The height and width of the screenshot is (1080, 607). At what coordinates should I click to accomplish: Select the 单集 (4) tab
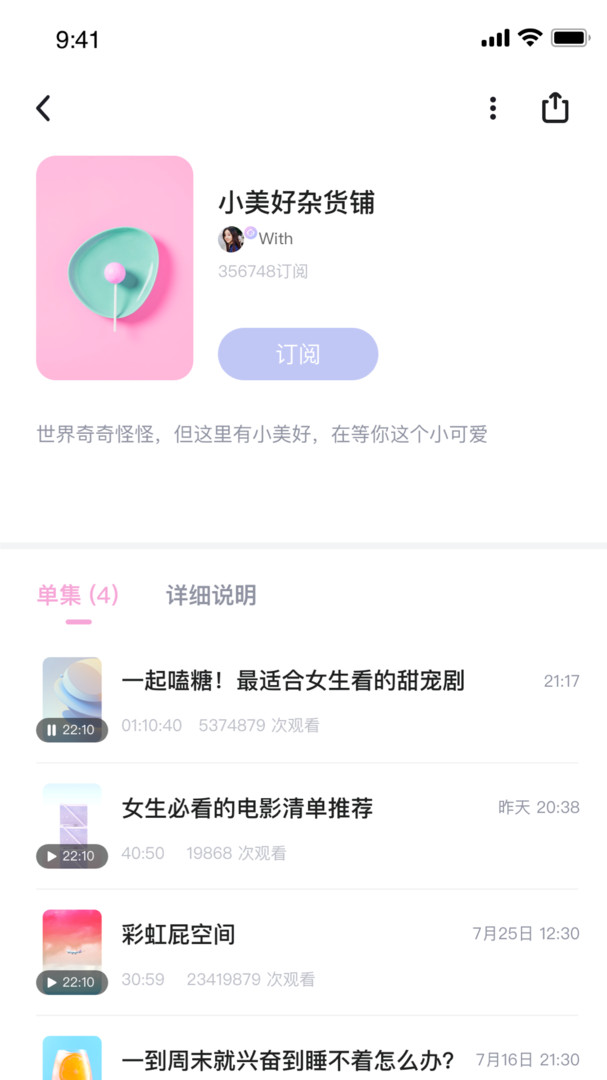(x=78, y=596)
